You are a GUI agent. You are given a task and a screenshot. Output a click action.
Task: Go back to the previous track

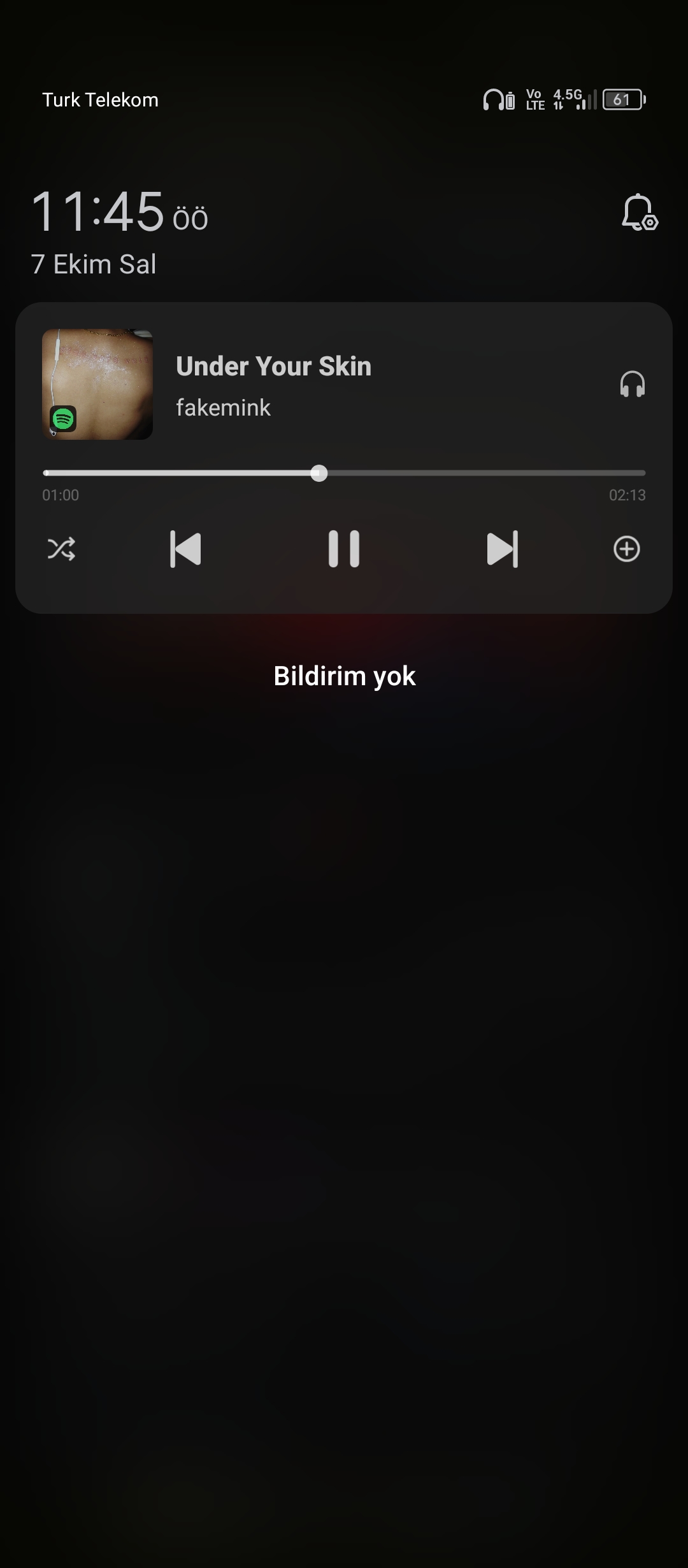(185, 549)
